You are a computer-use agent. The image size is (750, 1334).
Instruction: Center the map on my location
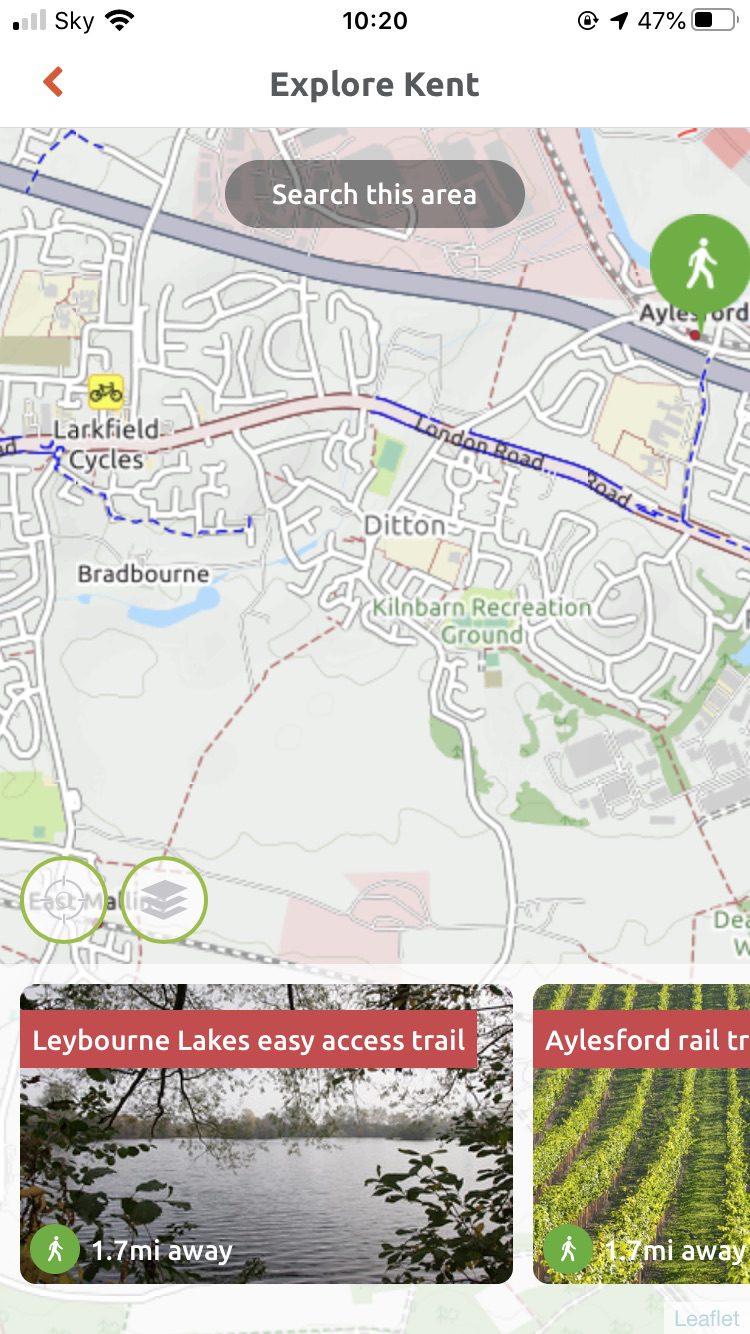click(64, 900)
